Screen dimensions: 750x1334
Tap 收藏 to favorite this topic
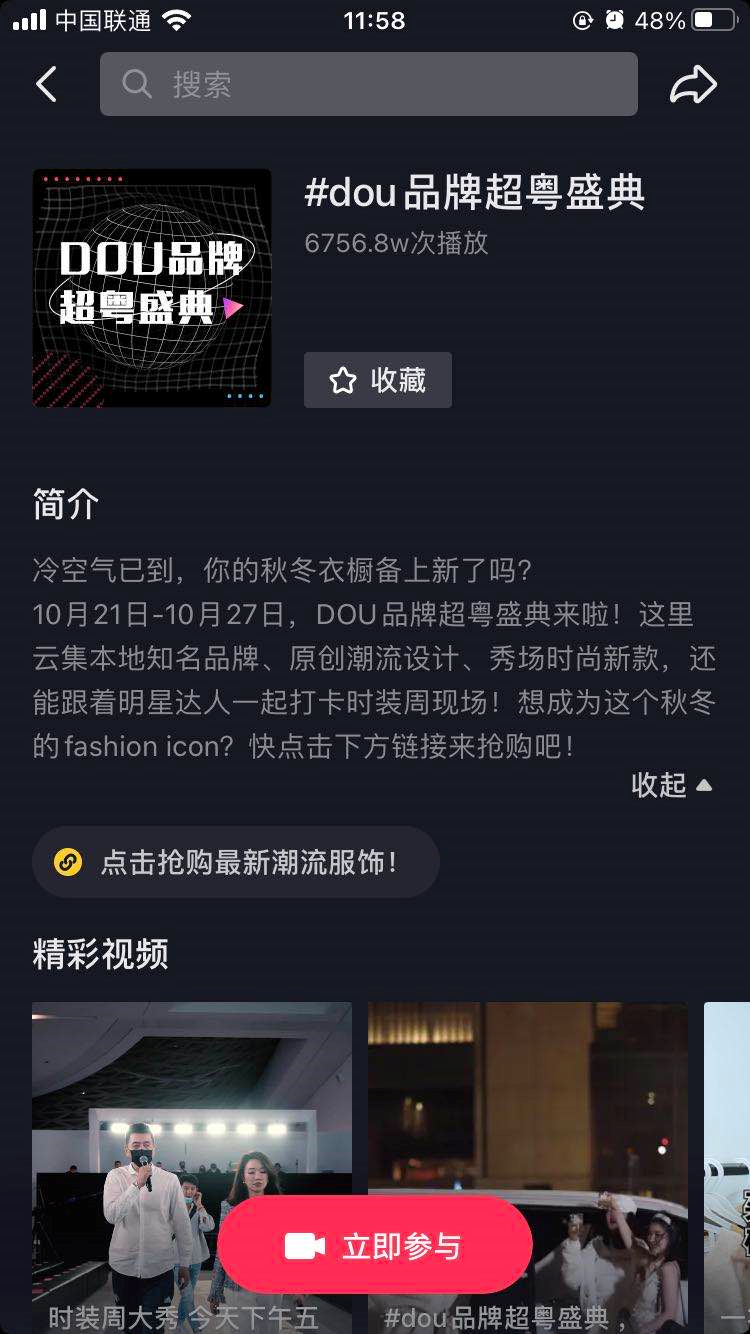coord(378,380)
